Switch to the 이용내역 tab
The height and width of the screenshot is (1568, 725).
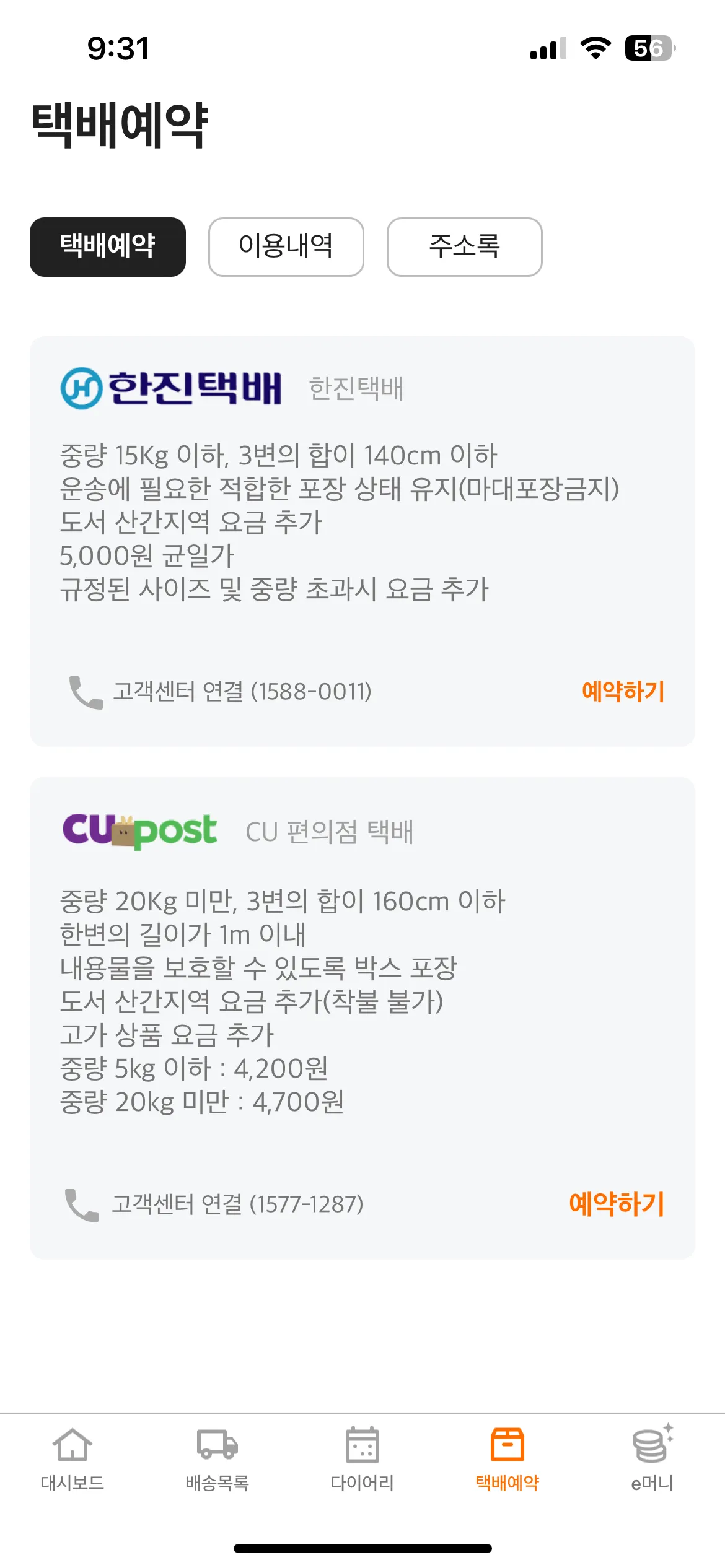pos(286,246)
